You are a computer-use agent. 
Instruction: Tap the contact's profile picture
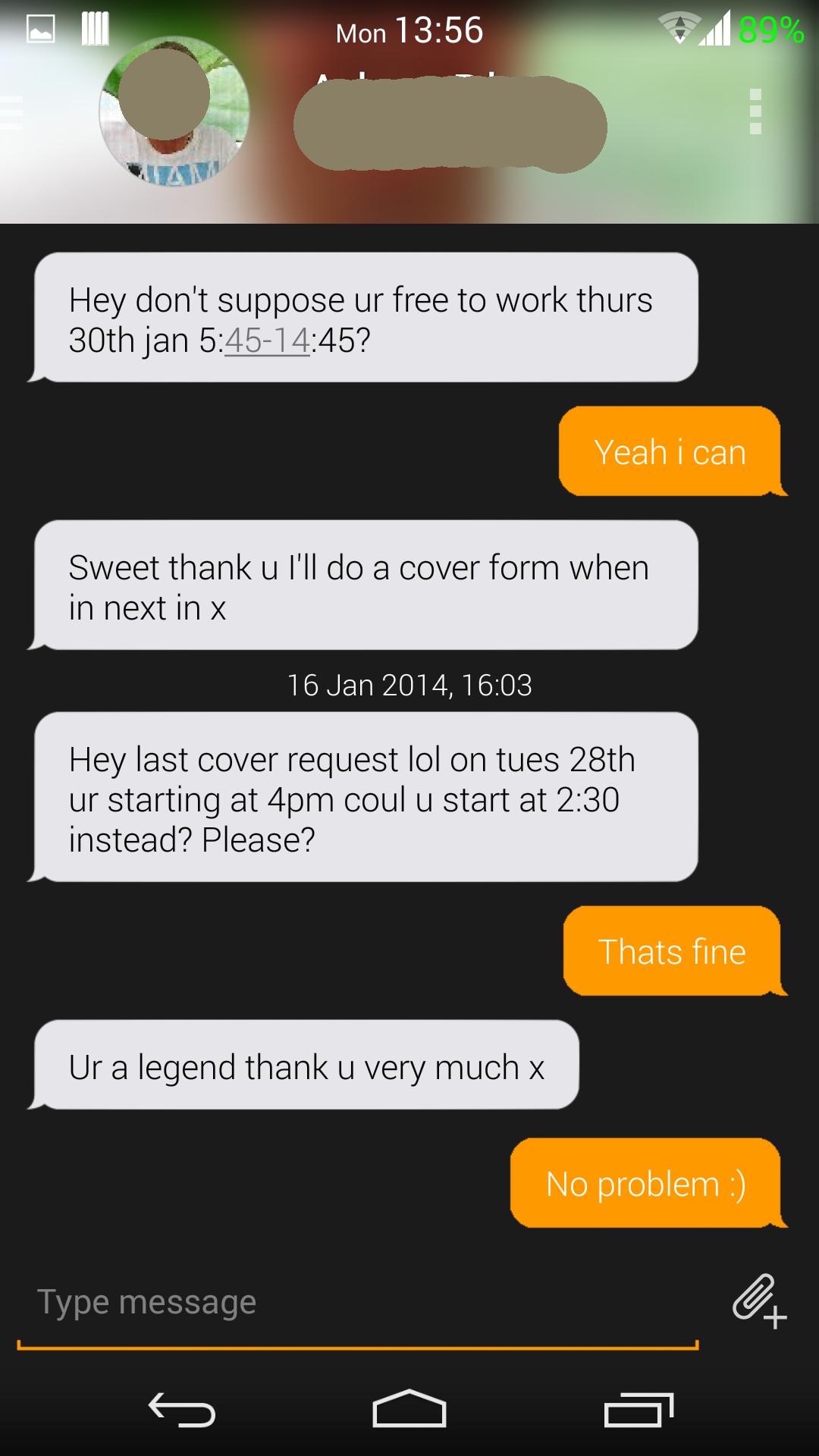pos(174,112)
